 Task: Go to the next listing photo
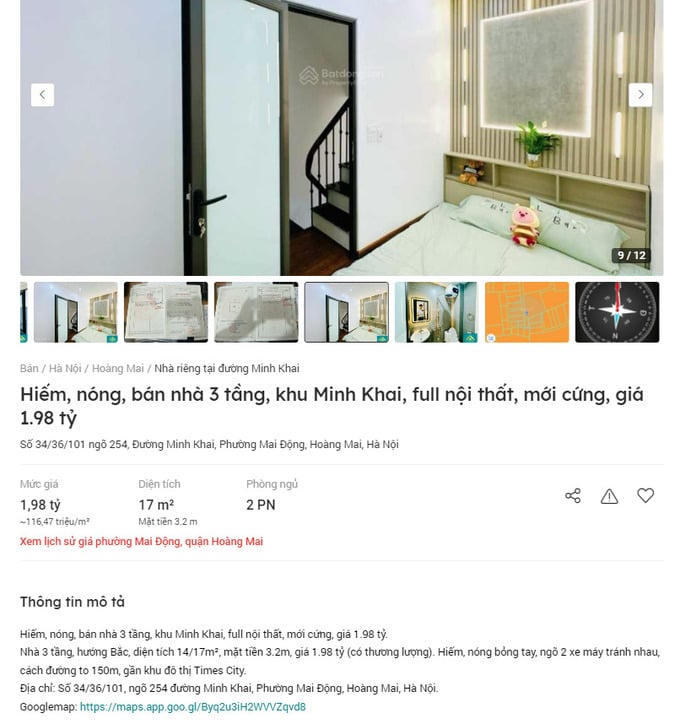point(640,95)
